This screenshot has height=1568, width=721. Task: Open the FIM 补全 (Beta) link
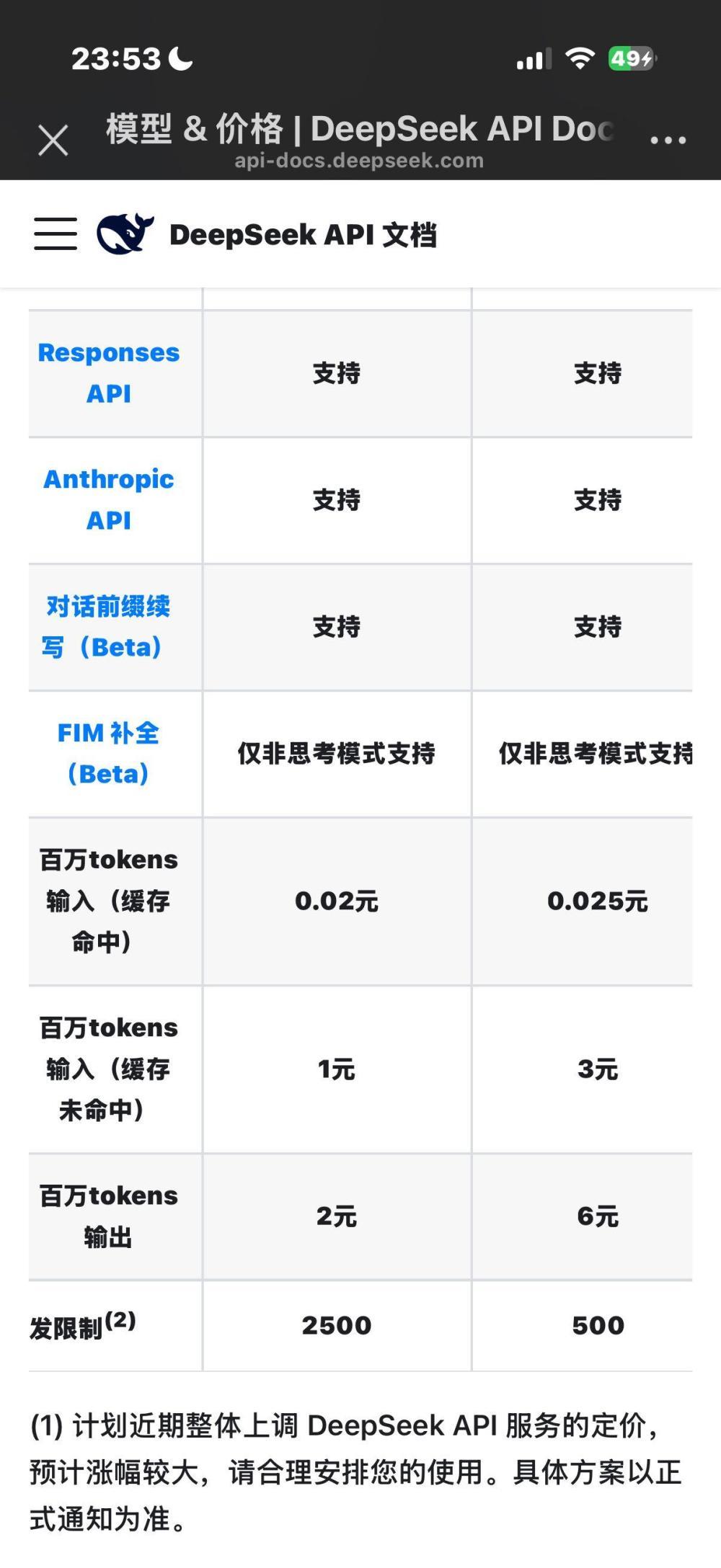[x=109, y=753]
